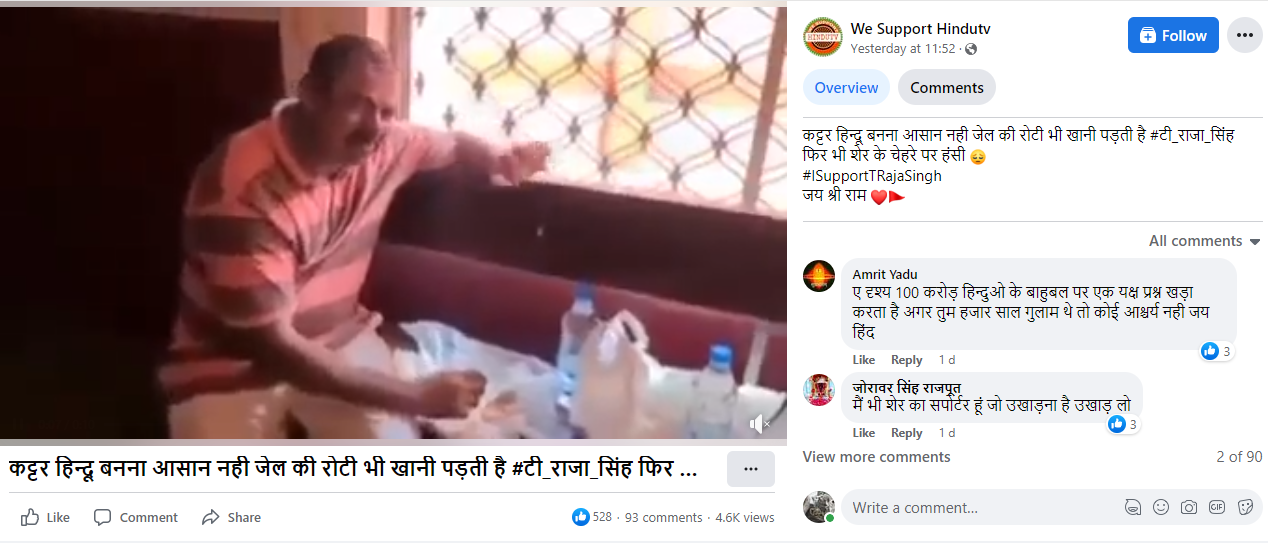The width and height of the screenshot is (1268, 543).
Task: Follow the We Support Hindutv page
Action: coord(1172,35)
